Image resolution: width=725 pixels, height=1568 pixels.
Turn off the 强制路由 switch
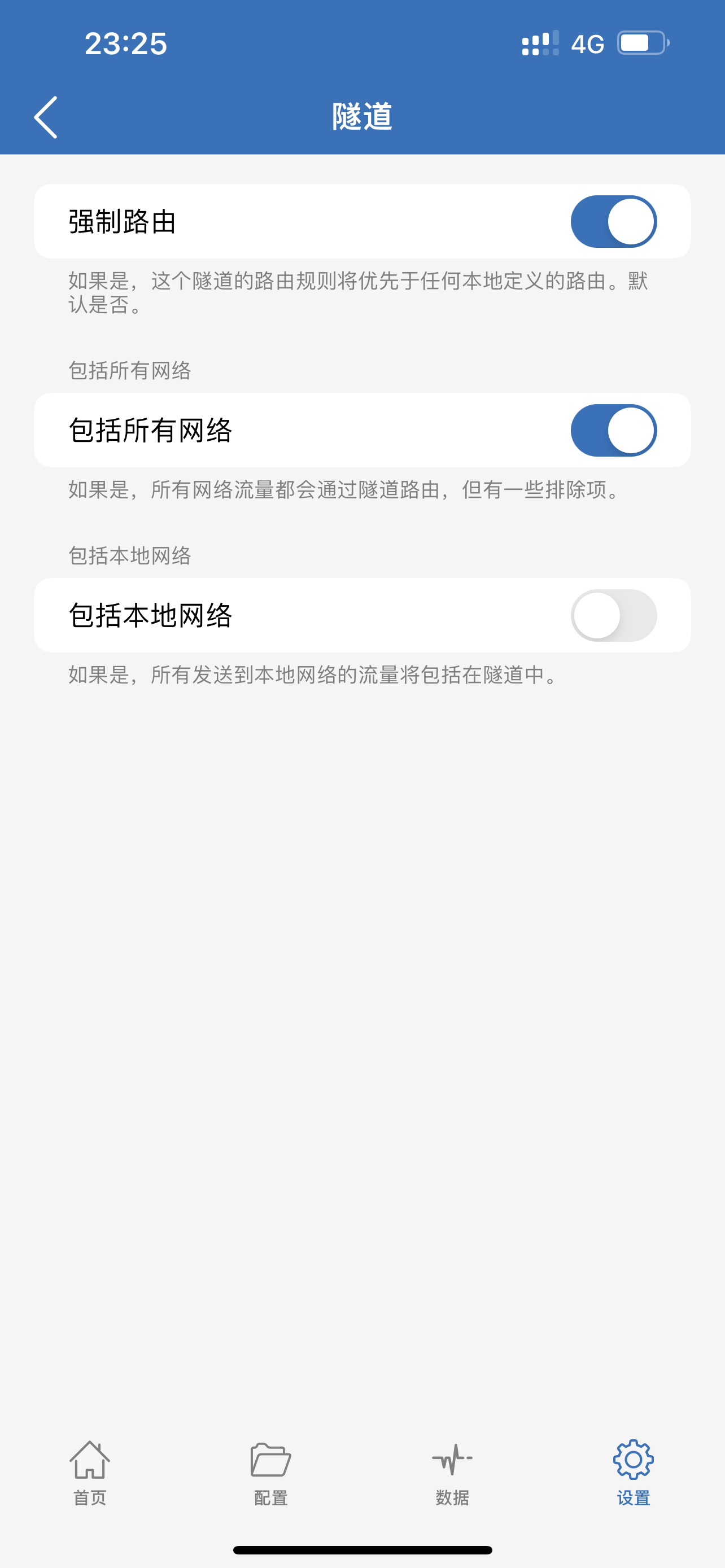[613, 222]
